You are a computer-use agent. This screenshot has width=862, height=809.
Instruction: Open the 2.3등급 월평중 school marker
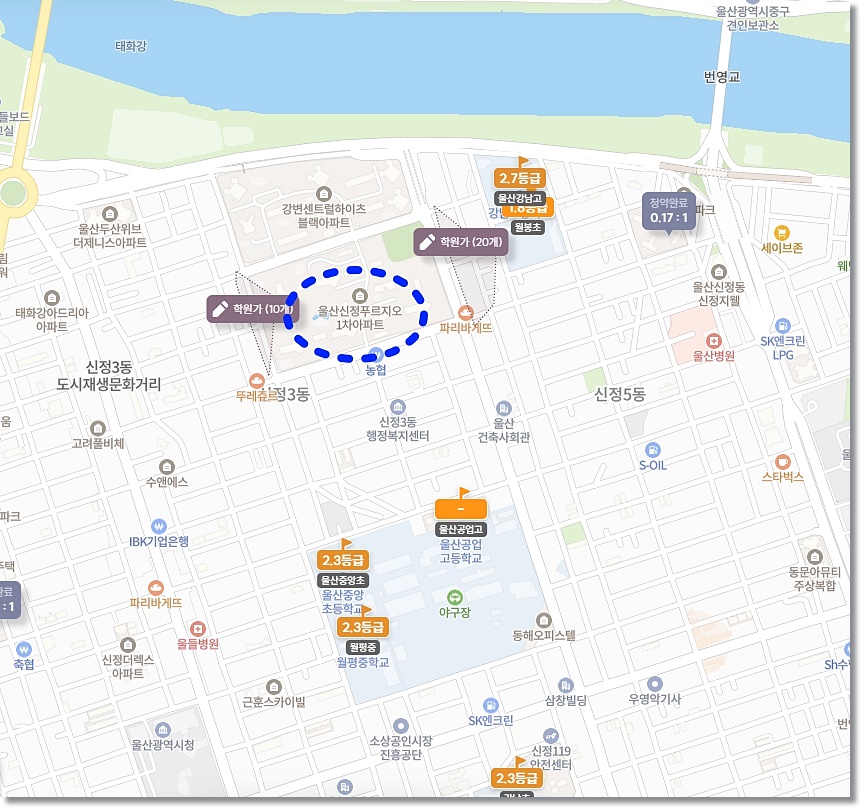tap(362, 628)
